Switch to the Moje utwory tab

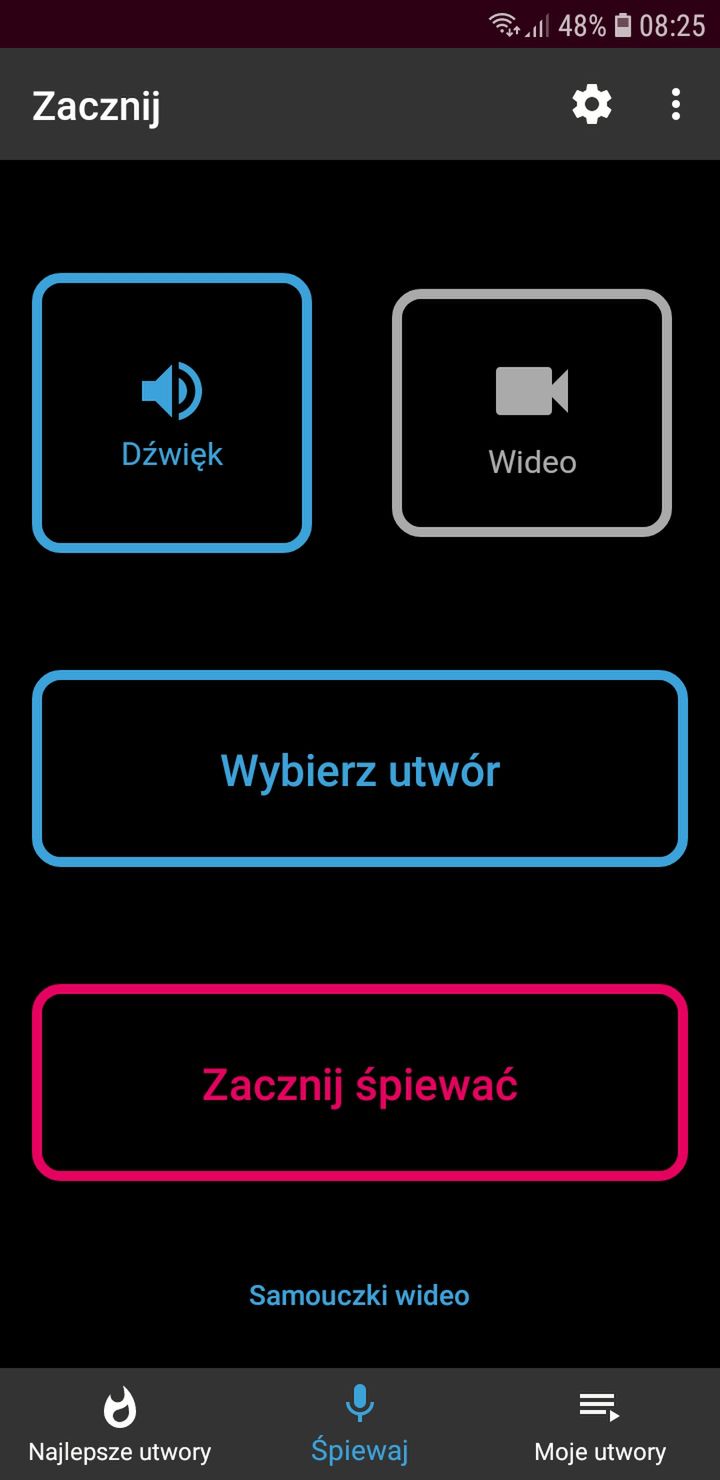tap(600, 1424)
